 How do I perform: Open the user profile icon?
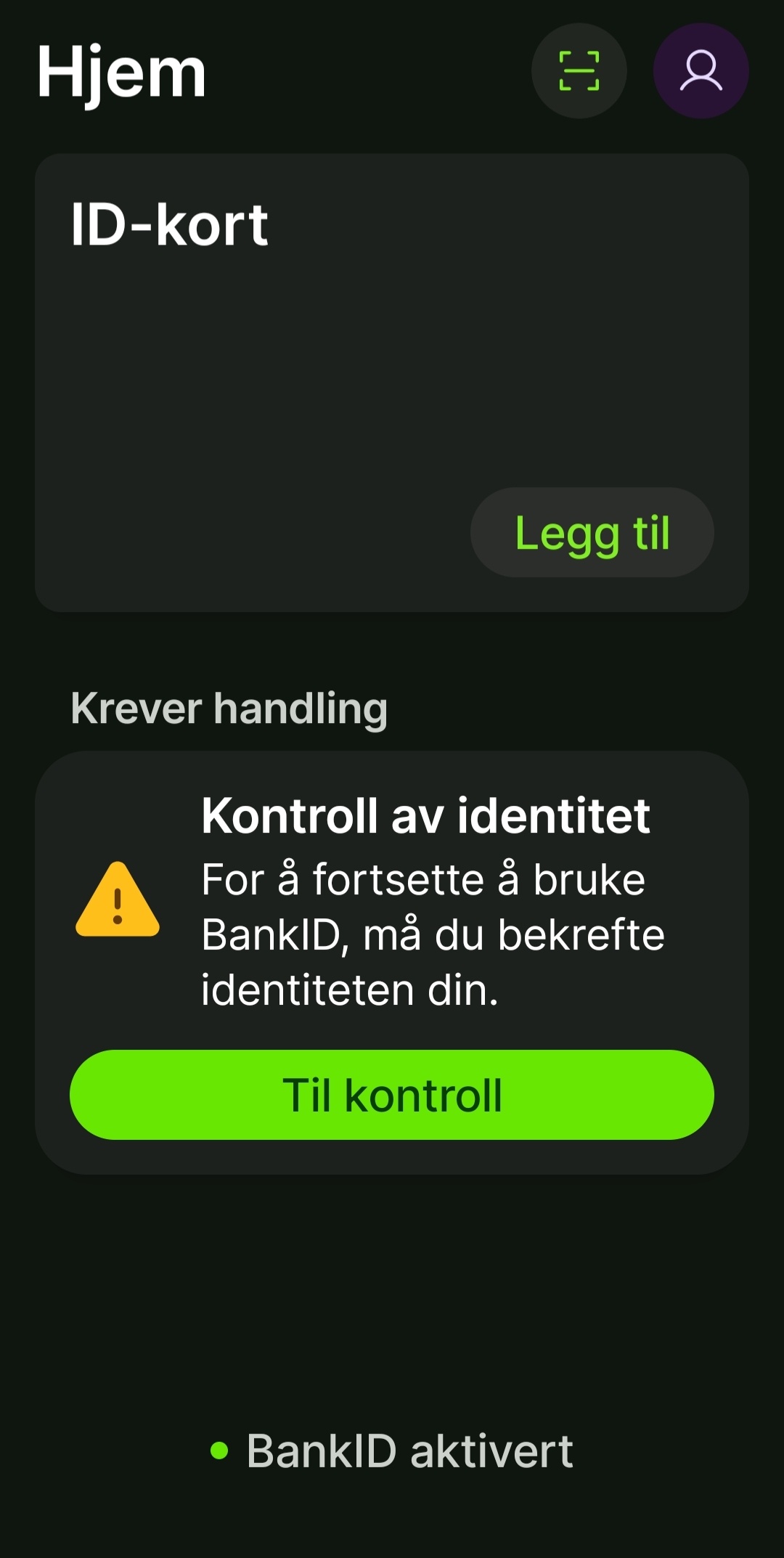click(x=701, y=71)
